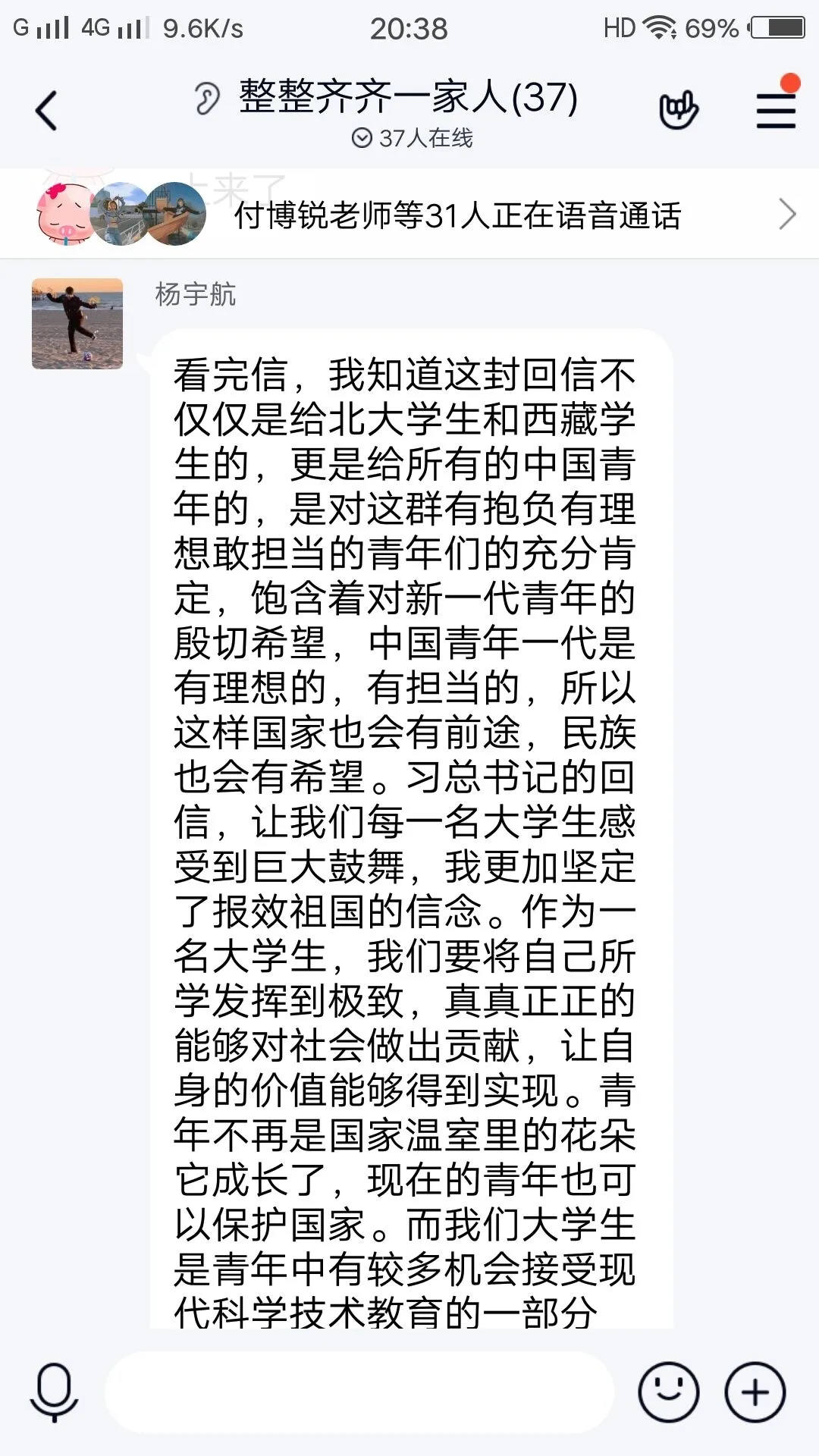819x1456 pixels.
Task: Tap the group title 整整齐齐一家人
Action: (x=408, y=97)
